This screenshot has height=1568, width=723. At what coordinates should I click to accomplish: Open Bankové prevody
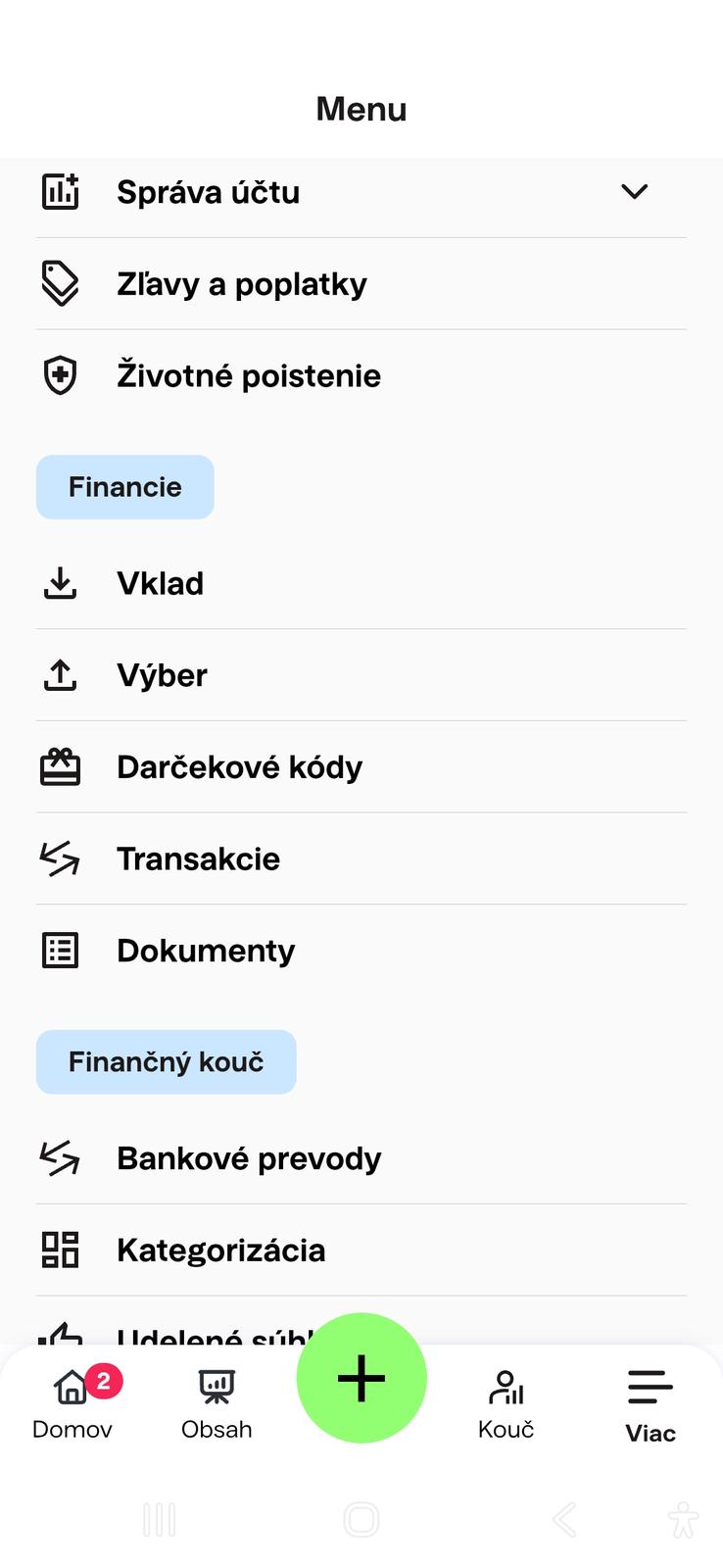tap(249, 1159)
